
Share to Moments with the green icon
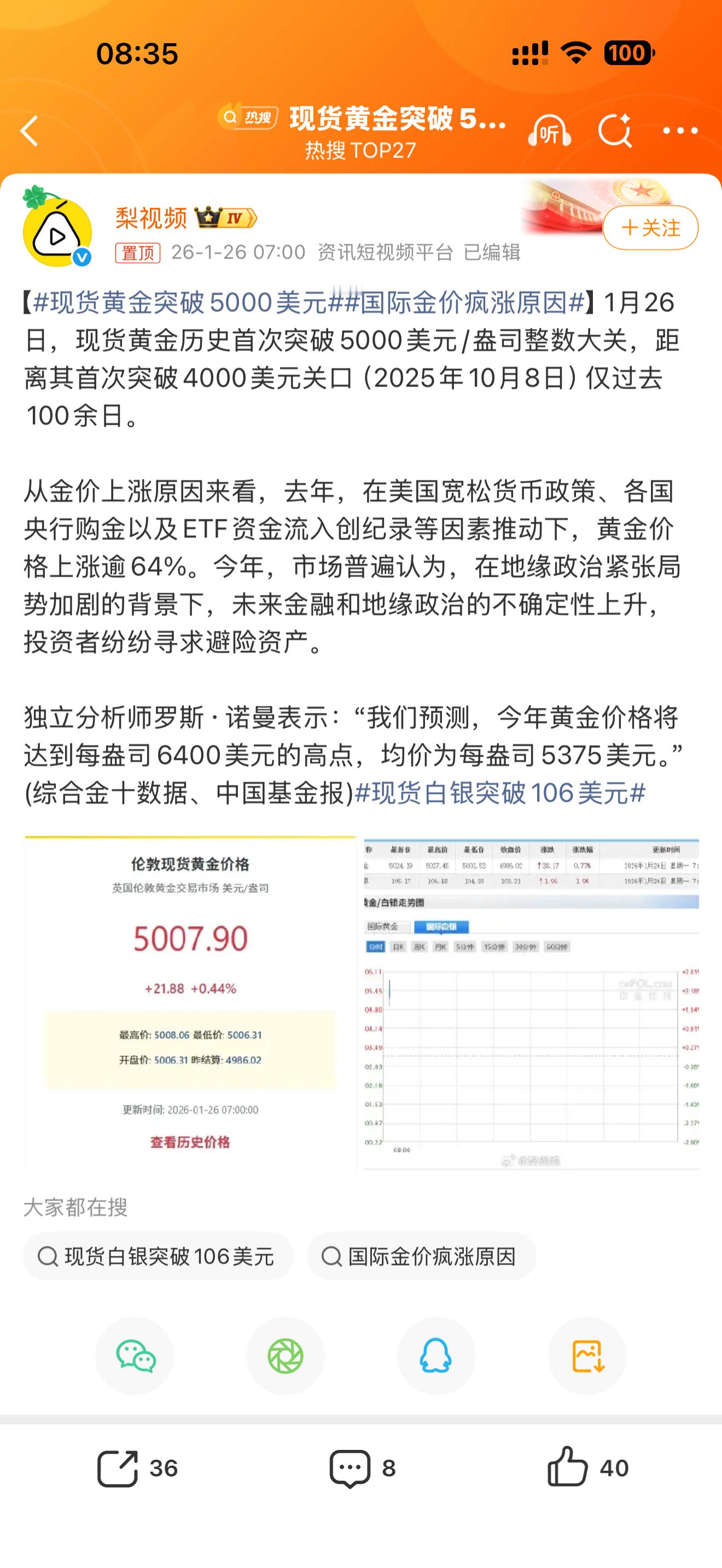click(286, 1356)
